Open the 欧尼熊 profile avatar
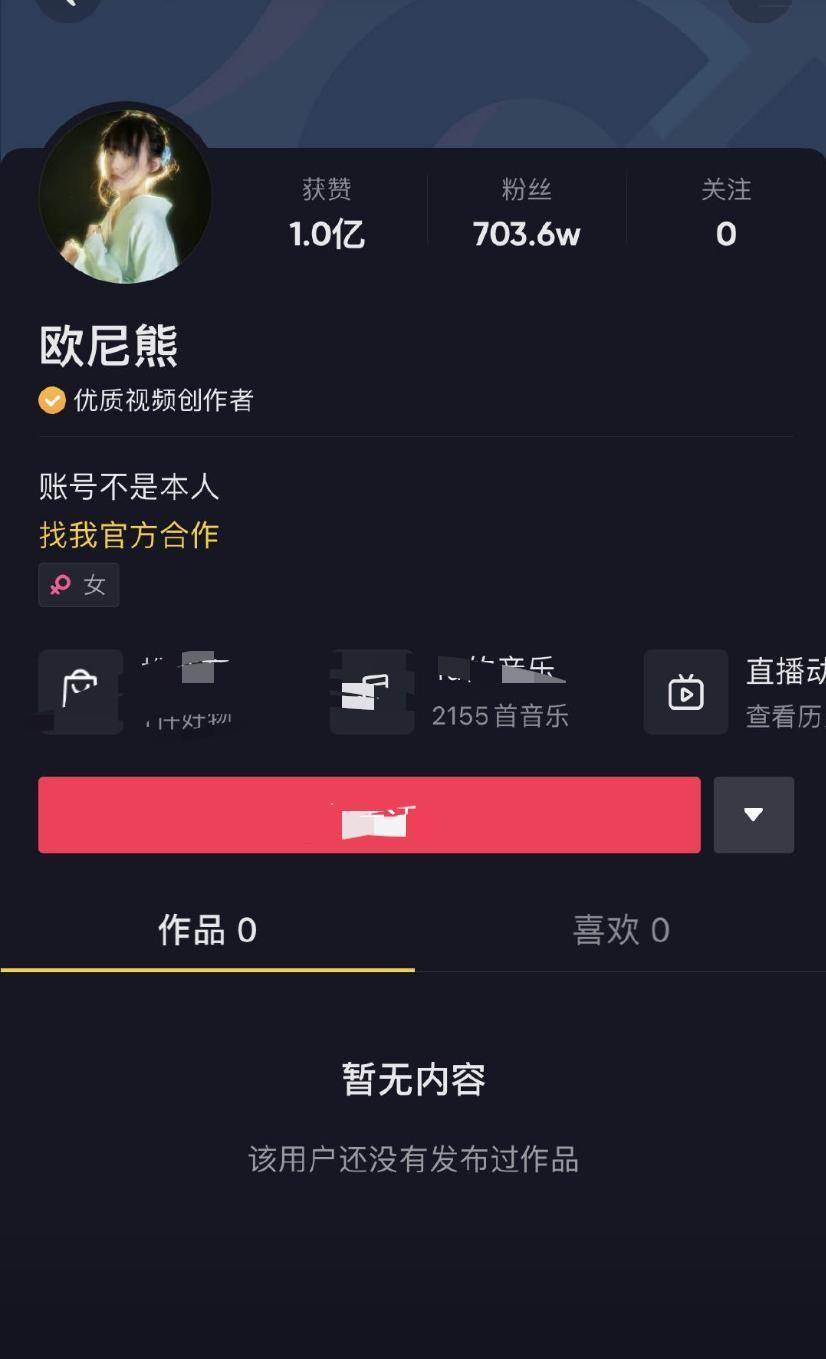The image size is (826, 1359). [x=125, y=197]
